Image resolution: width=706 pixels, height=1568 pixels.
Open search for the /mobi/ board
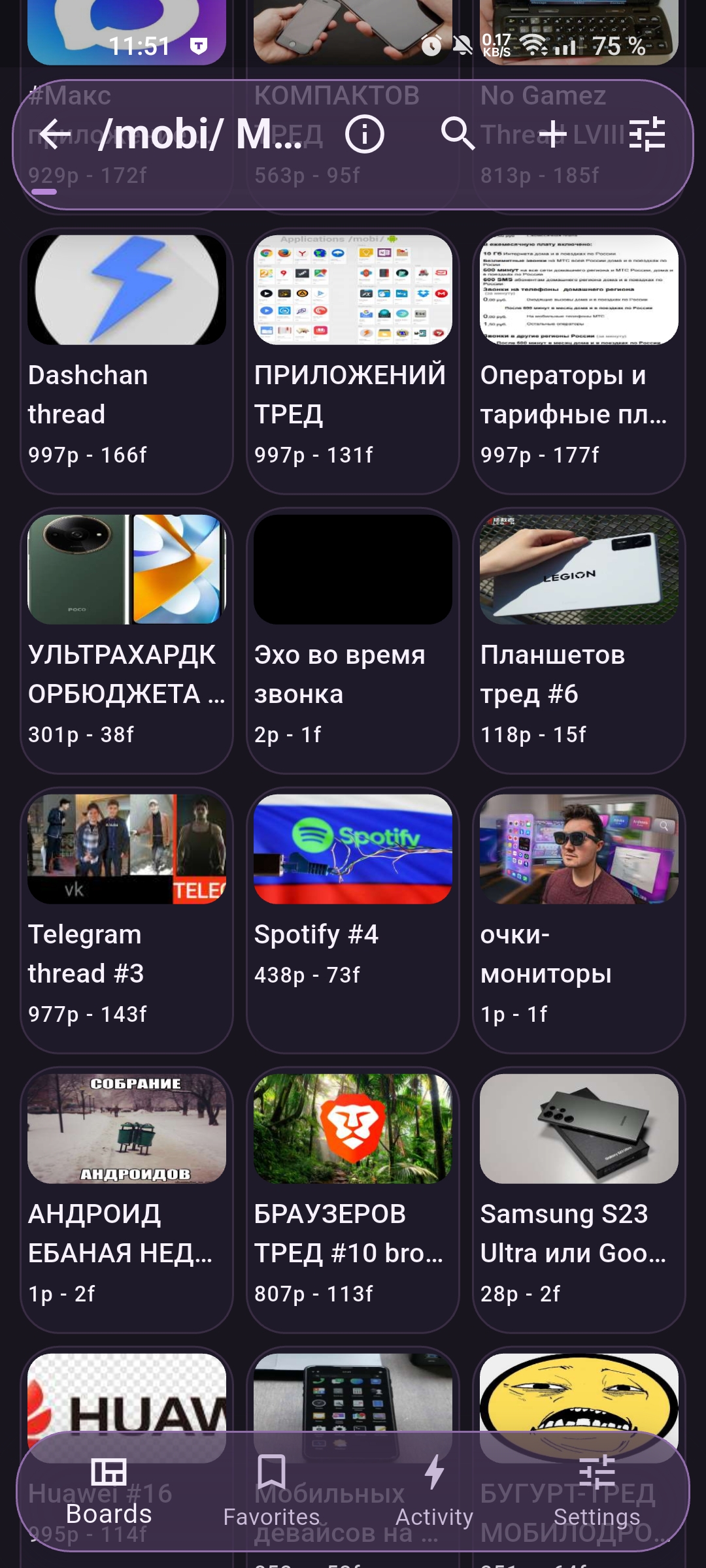[x=457, y=135]
